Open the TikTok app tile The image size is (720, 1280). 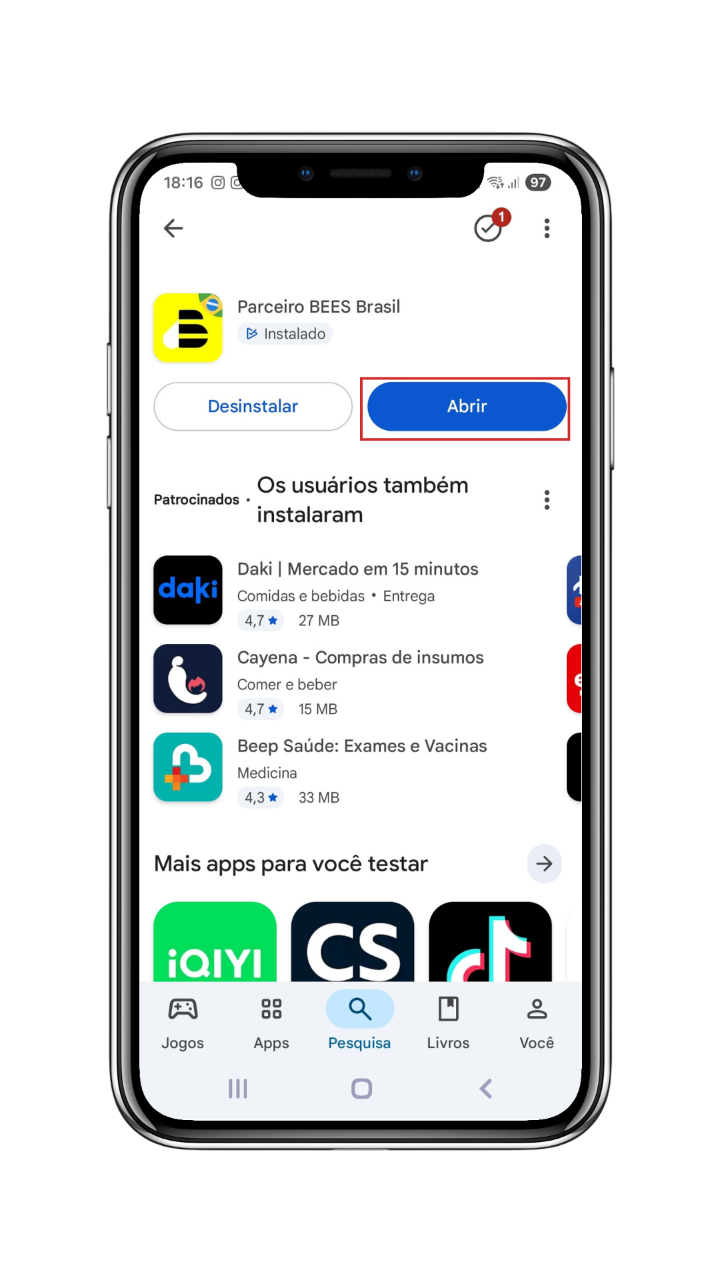click(x=490, y=941)
